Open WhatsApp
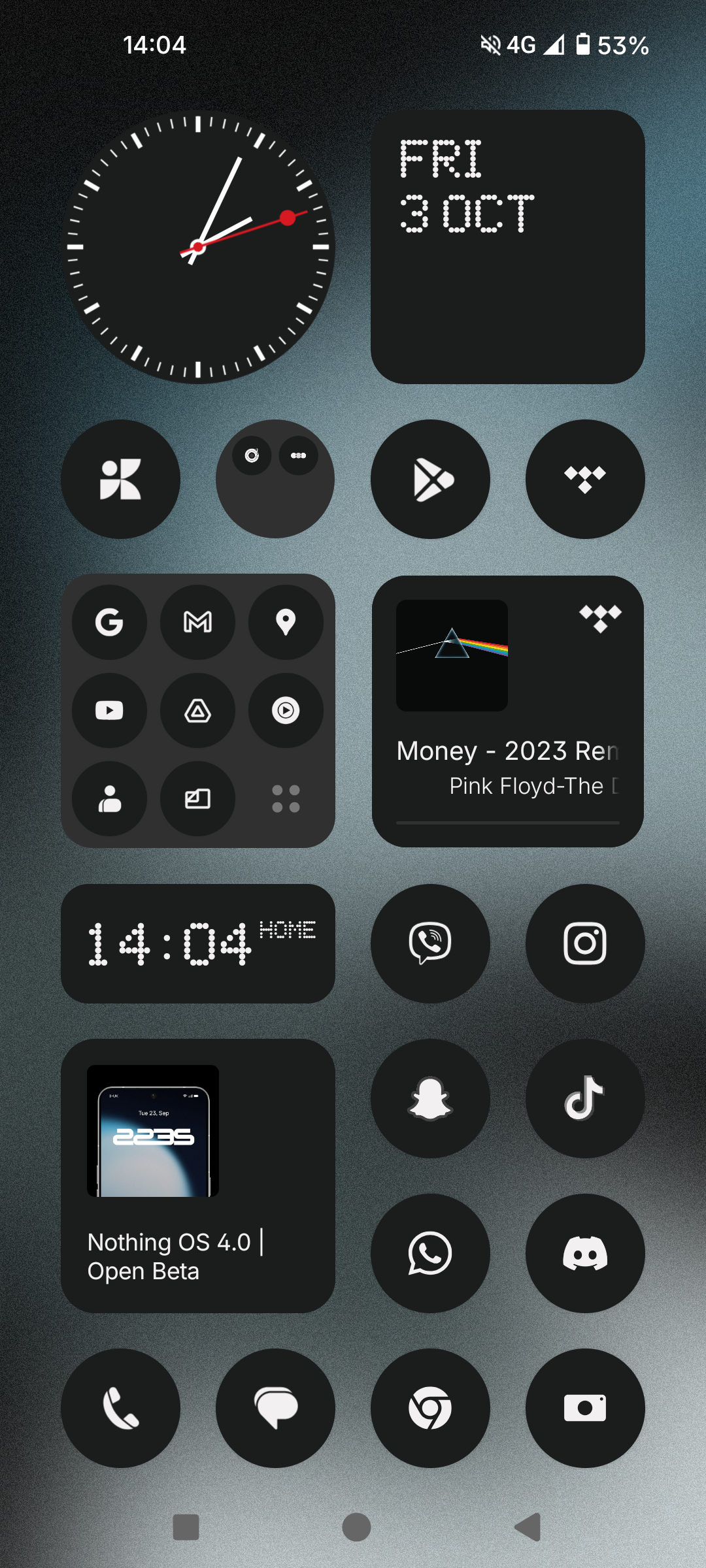The width and height of the screenshot is (706, 1568). click(430, 1253)
